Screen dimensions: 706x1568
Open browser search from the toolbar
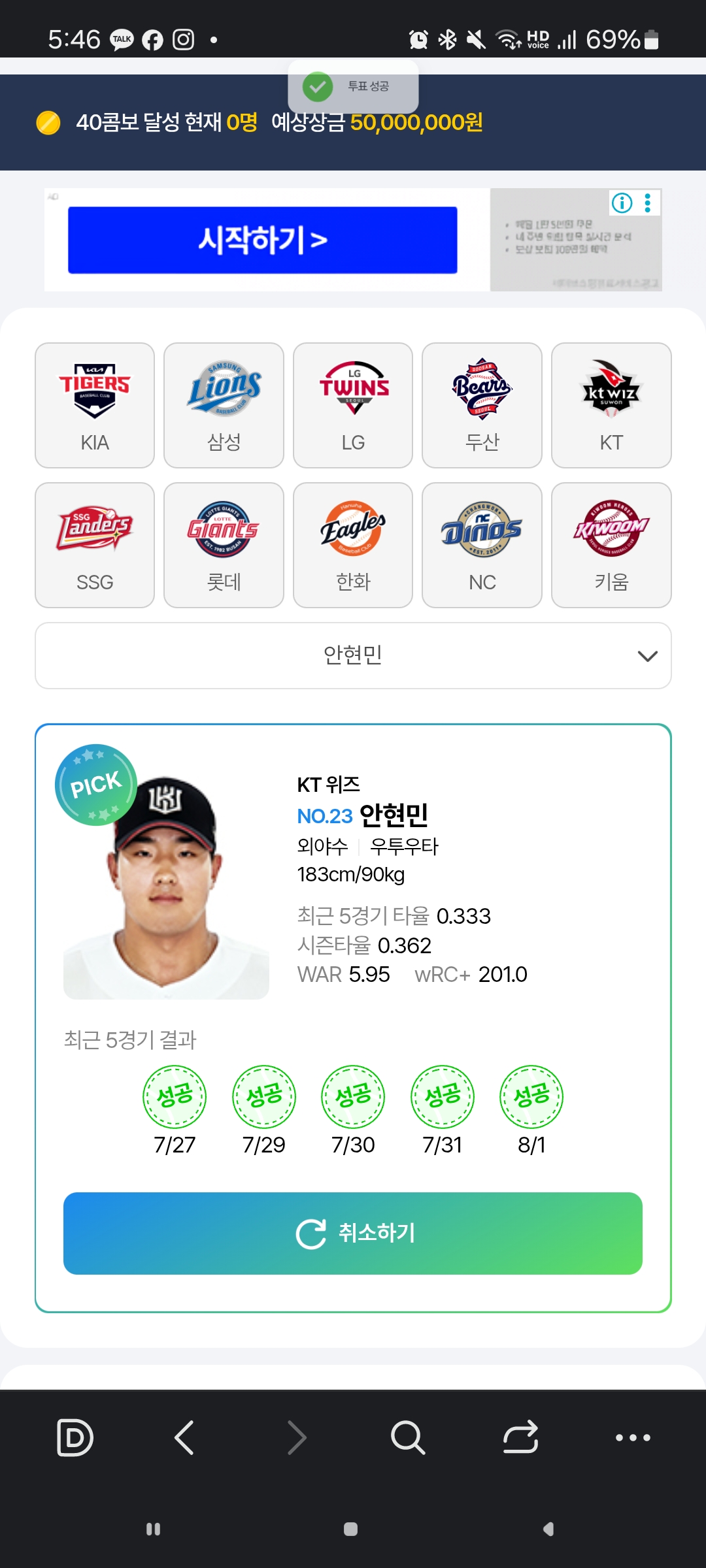coord(408,1437)
